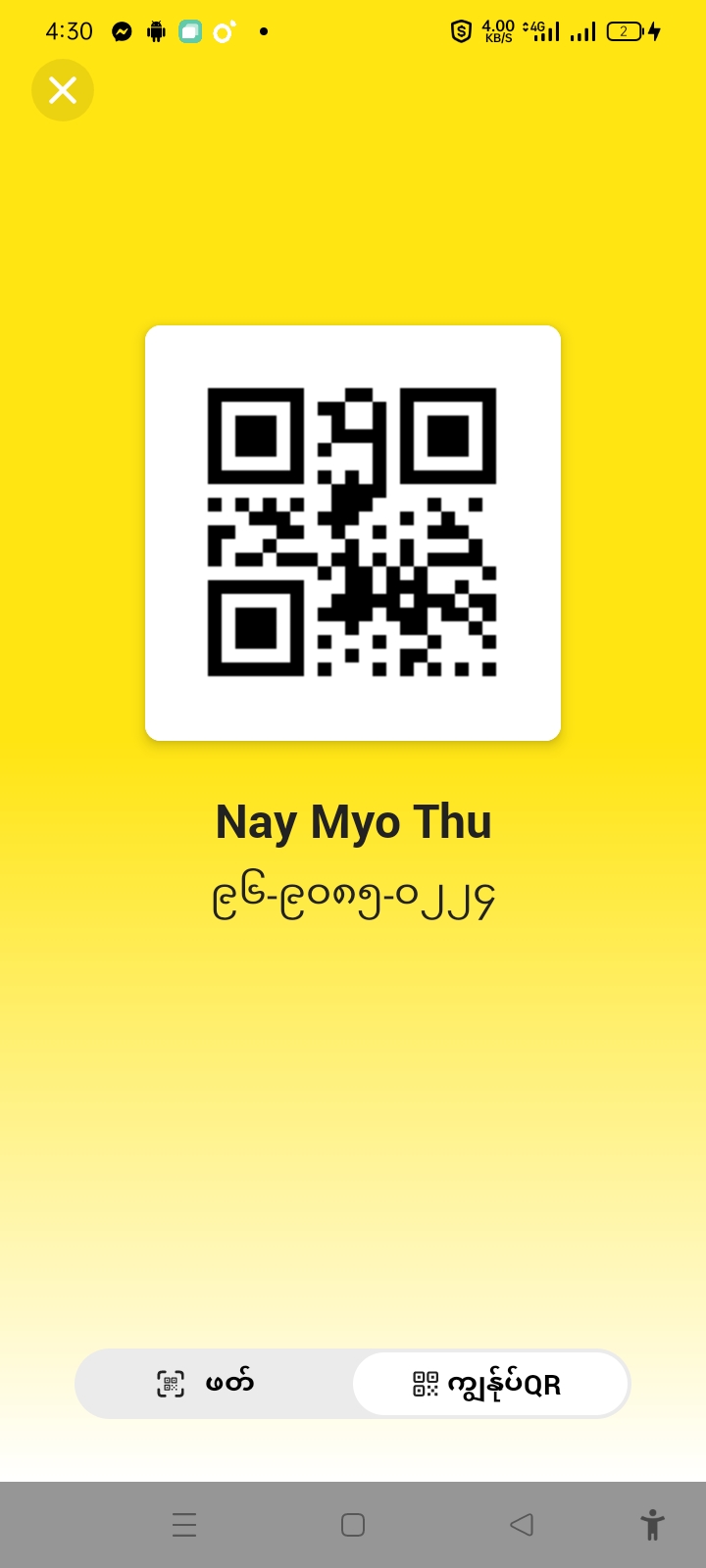Go to the home screen
The width and height of the screenshot is (706, 1568).
[x=353, y=1525]
